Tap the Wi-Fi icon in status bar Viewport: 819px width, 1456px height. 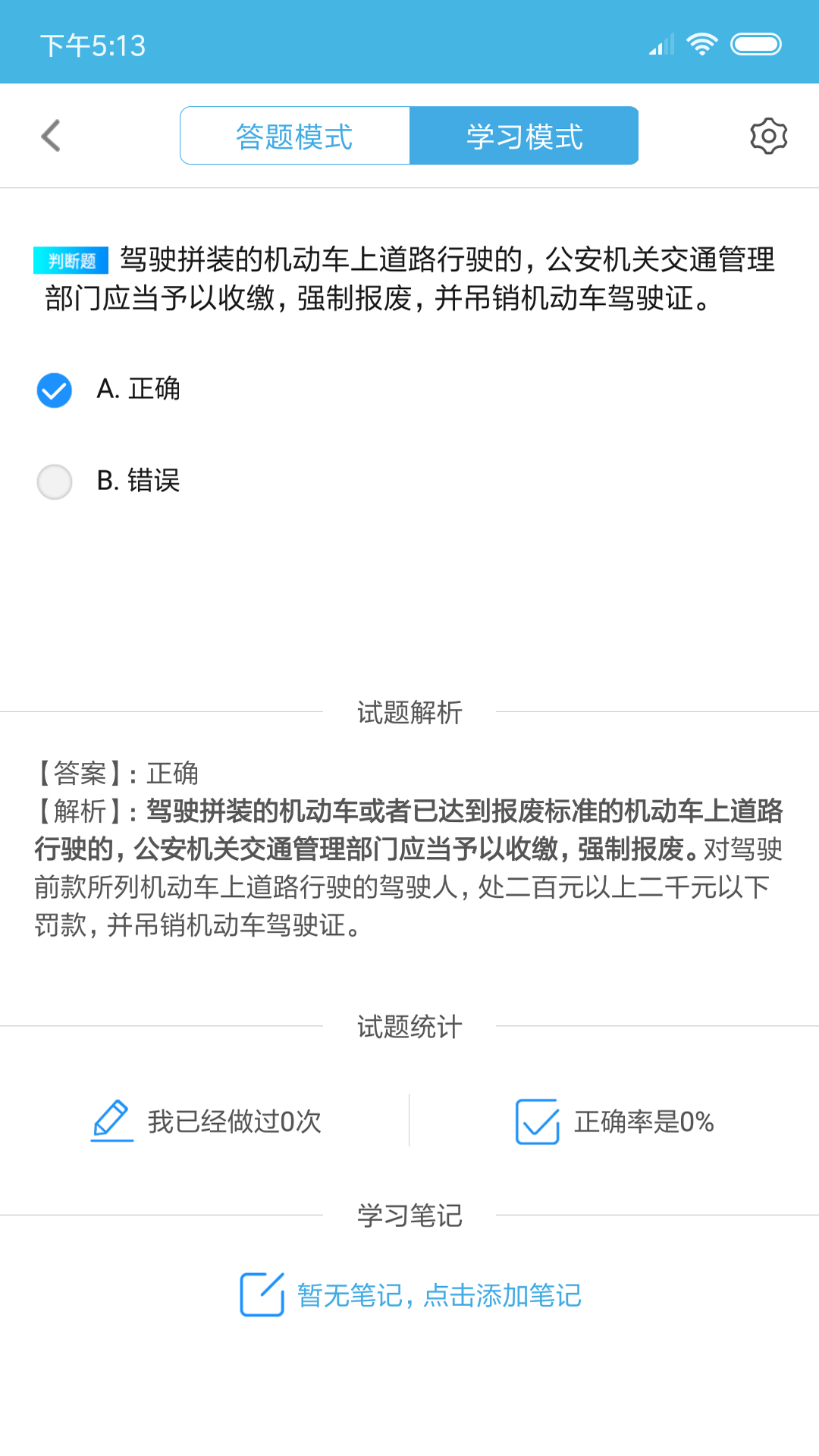coord(700,44)
